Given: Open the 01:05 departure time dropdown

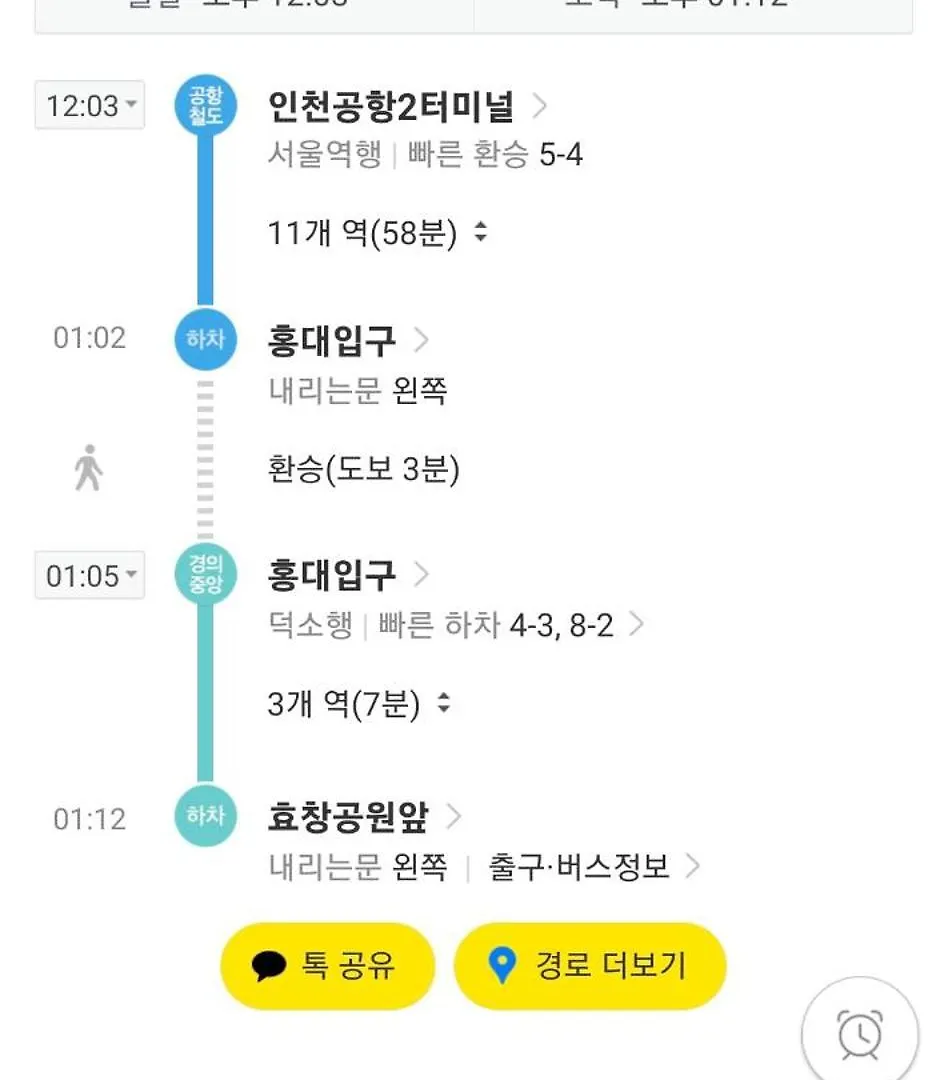Looking at the screenshot, I should coord(90,576).
